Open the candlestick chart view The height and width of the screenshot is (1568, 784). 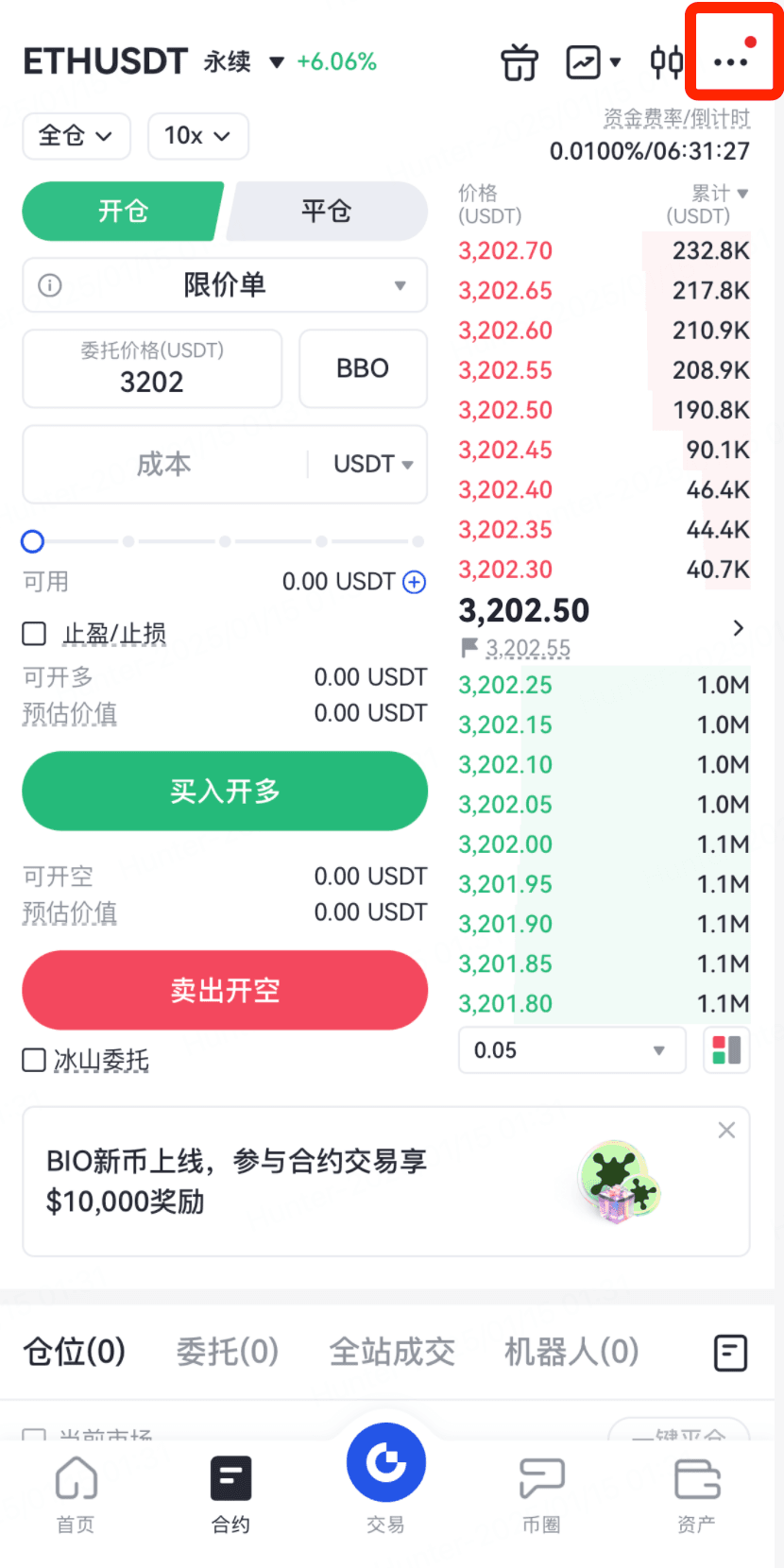[x=666, y=62]
